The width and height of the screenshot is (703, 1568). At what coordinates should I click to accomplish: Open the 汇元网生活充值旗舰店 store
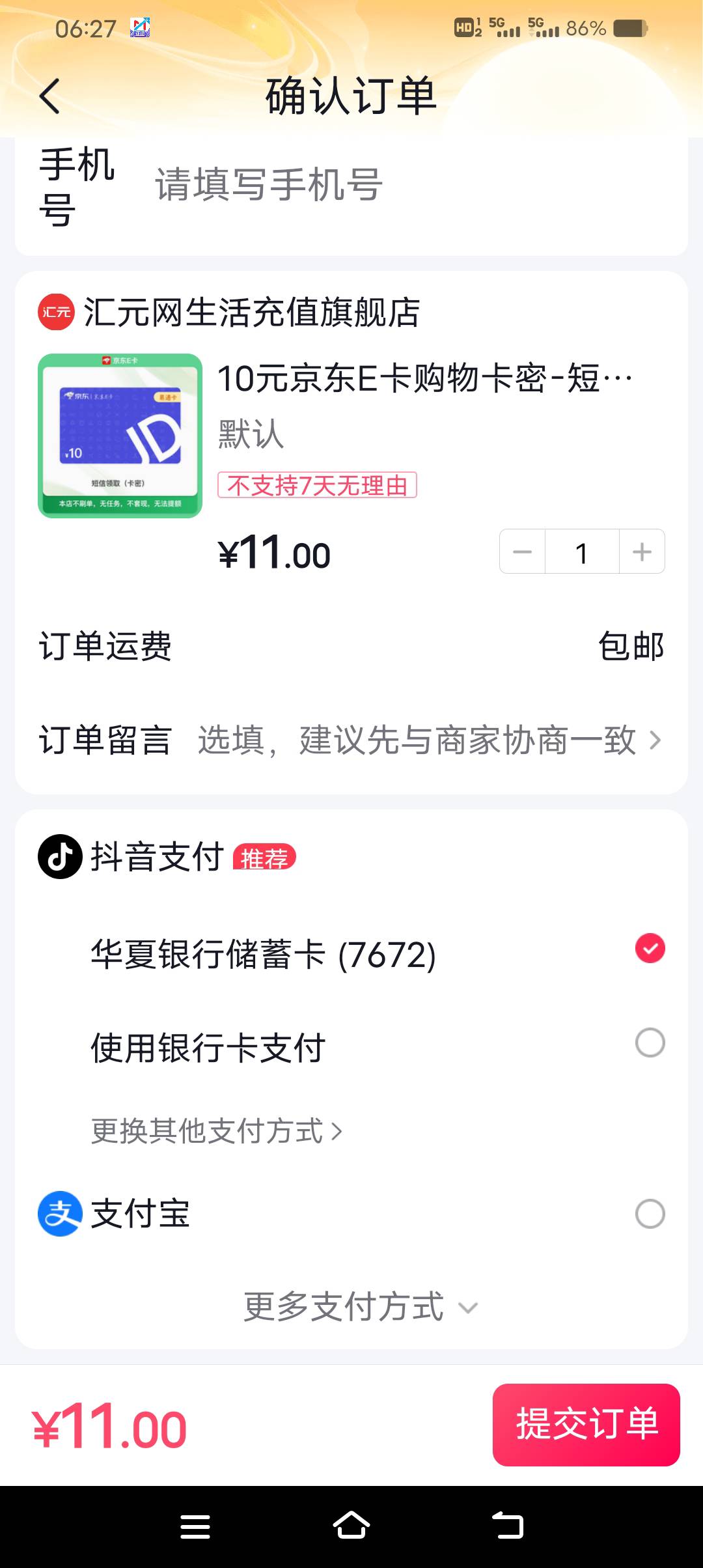pos(251,313)
